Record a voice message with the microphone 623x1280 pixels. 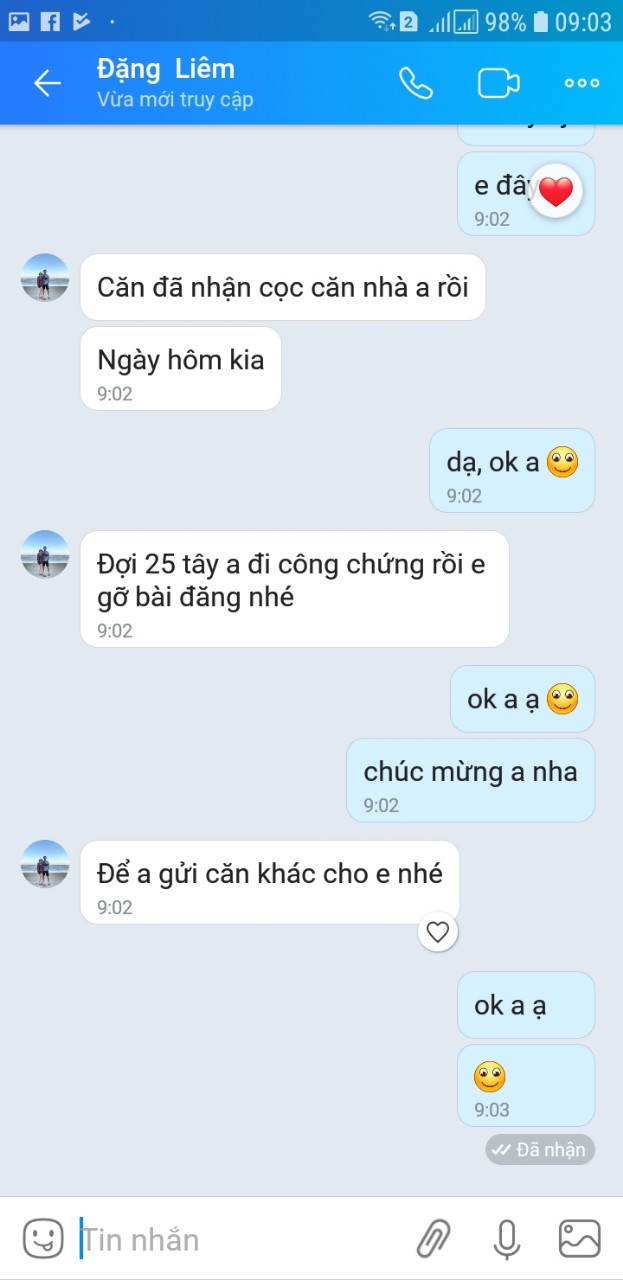(x=507, y=1239)
